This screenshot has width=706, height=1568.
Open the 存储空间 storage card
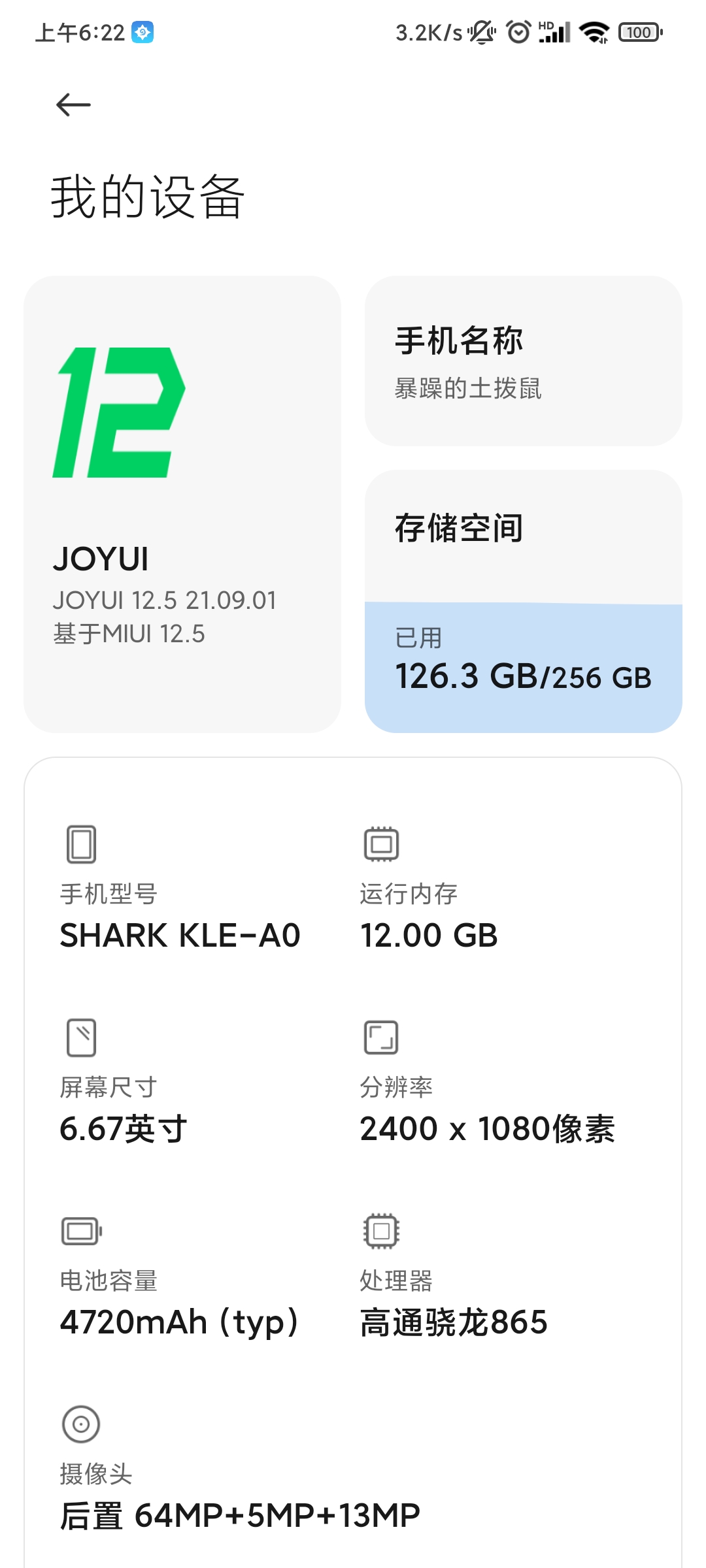coord(524,601)
